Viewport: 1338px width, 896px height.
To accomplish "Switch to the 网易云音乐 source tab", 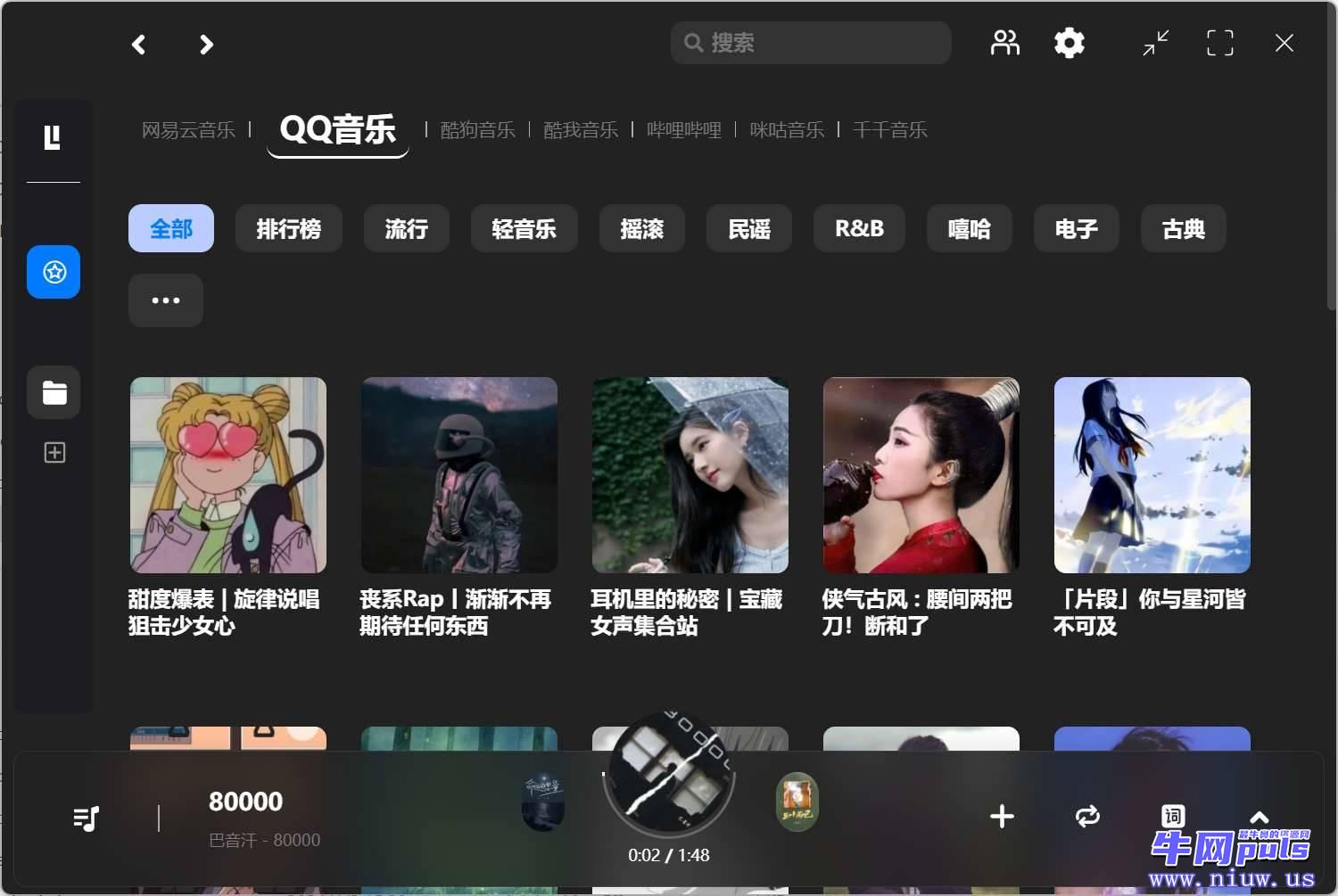I will tap(188, 130).
